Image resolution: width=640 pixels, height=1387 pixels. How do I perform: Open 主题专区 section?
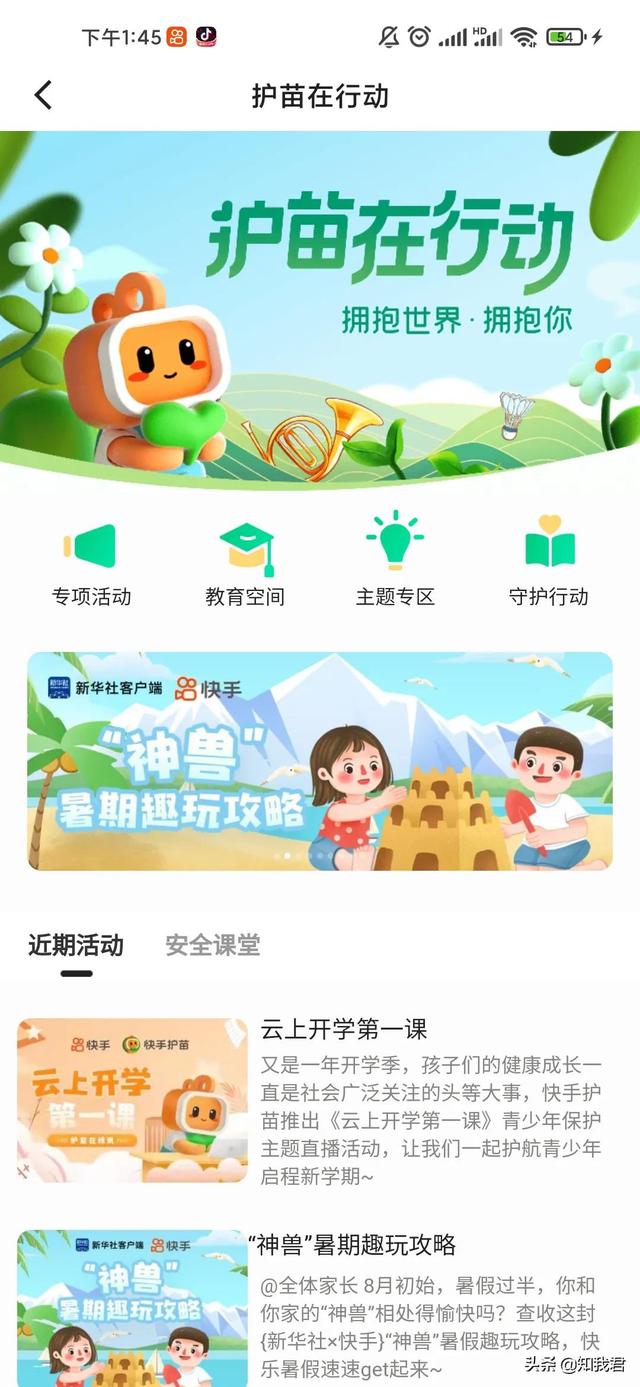pyautogui.click(x=395, y=564)
